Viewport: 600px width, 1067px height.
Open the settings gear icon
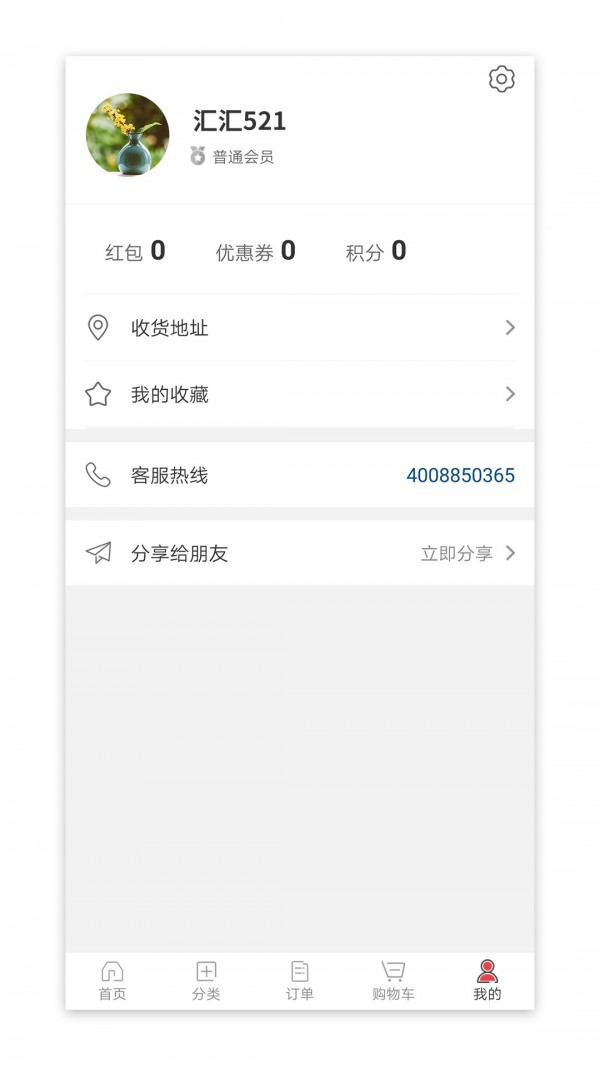501,79
